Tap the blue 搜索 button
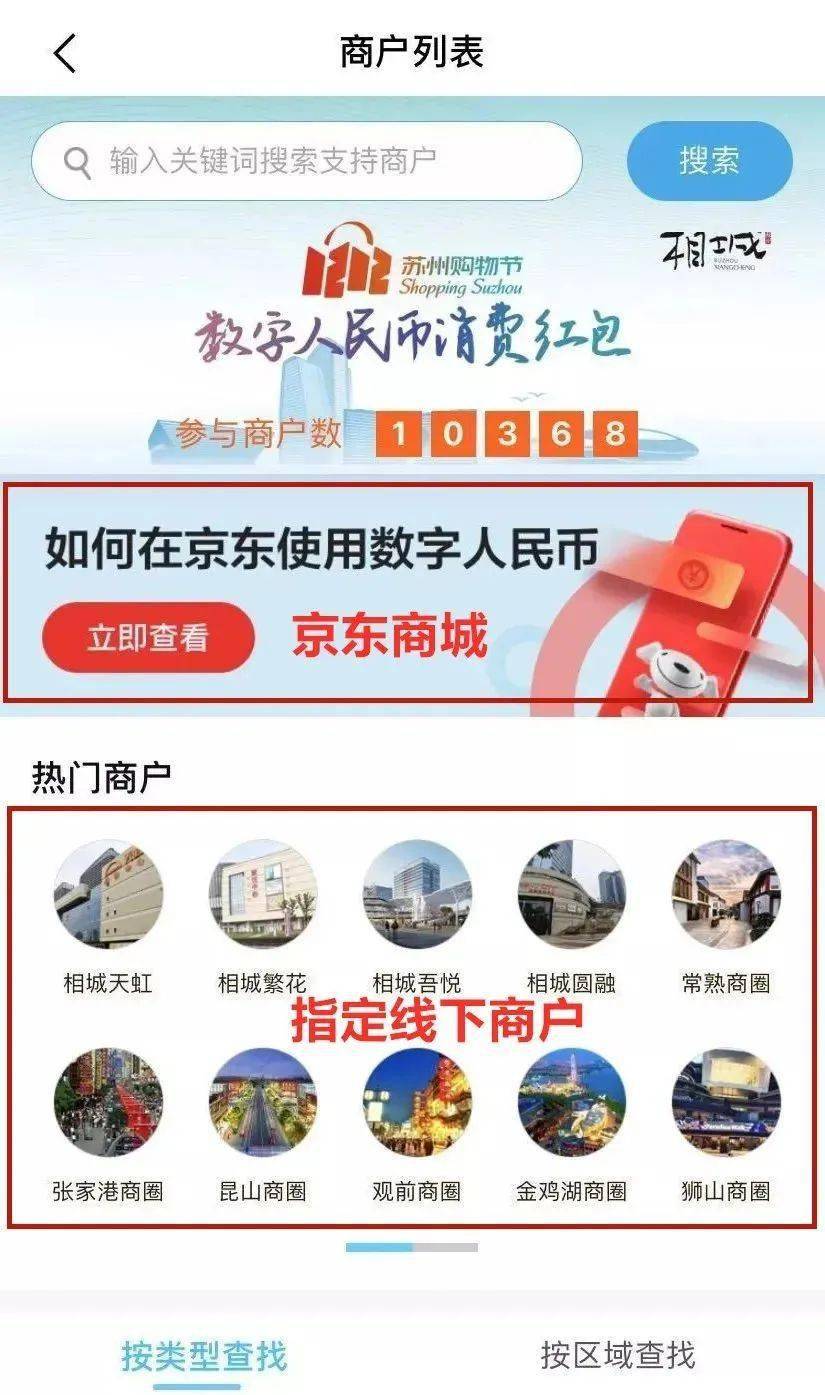 (709, 161)
